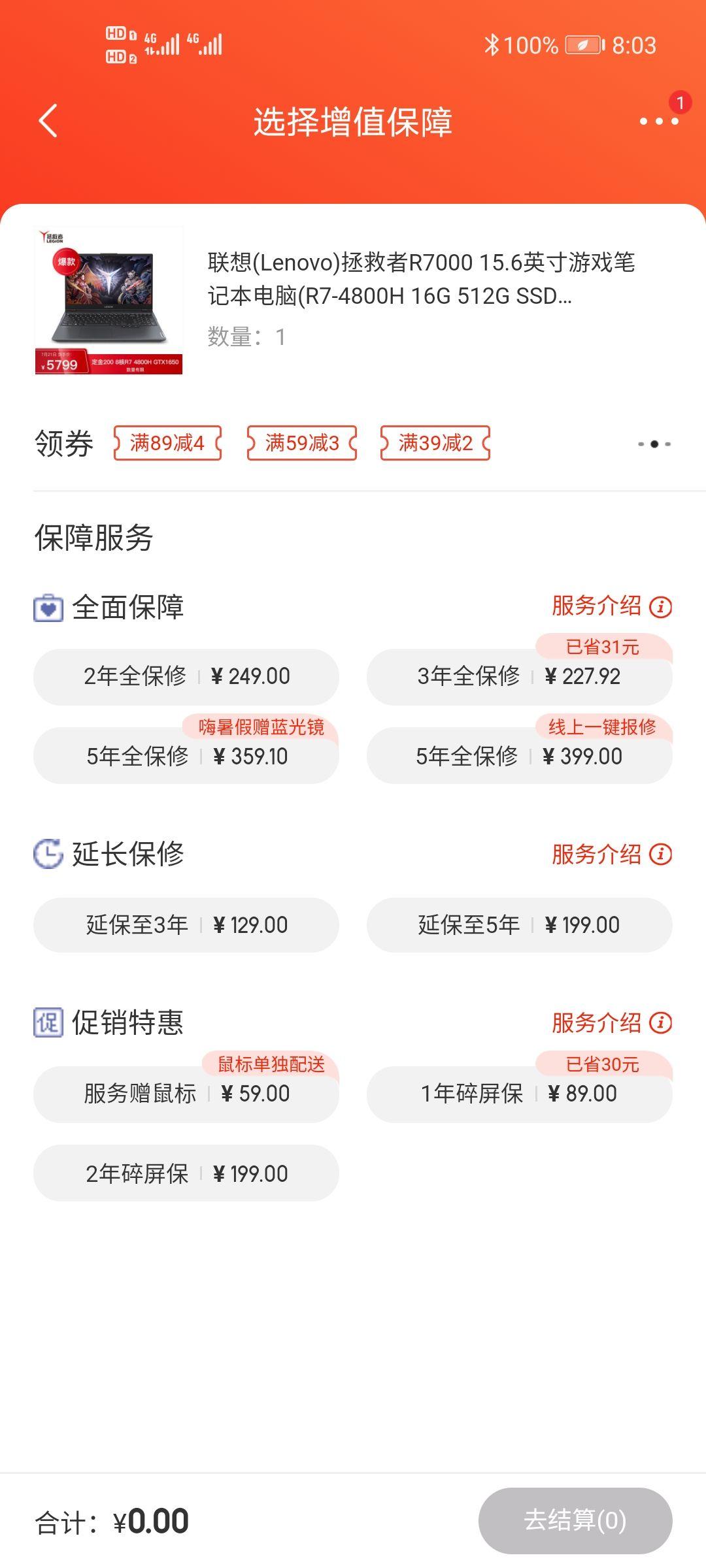Select 服务赠鼠标 for ¥59.00

186,1094
